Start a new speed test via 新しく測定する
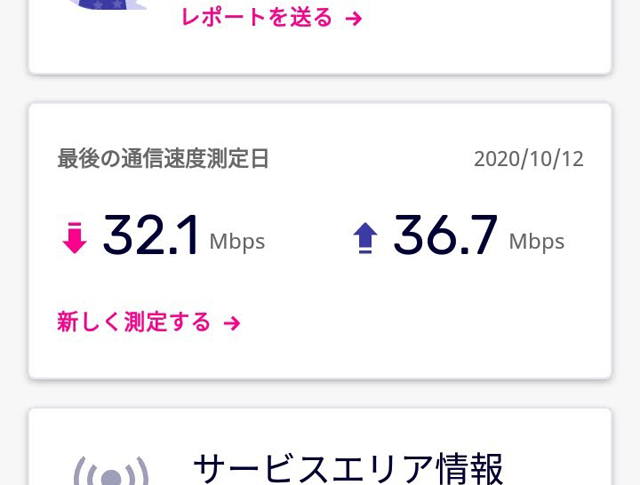The image size is (640, 485). pos(149,322)
